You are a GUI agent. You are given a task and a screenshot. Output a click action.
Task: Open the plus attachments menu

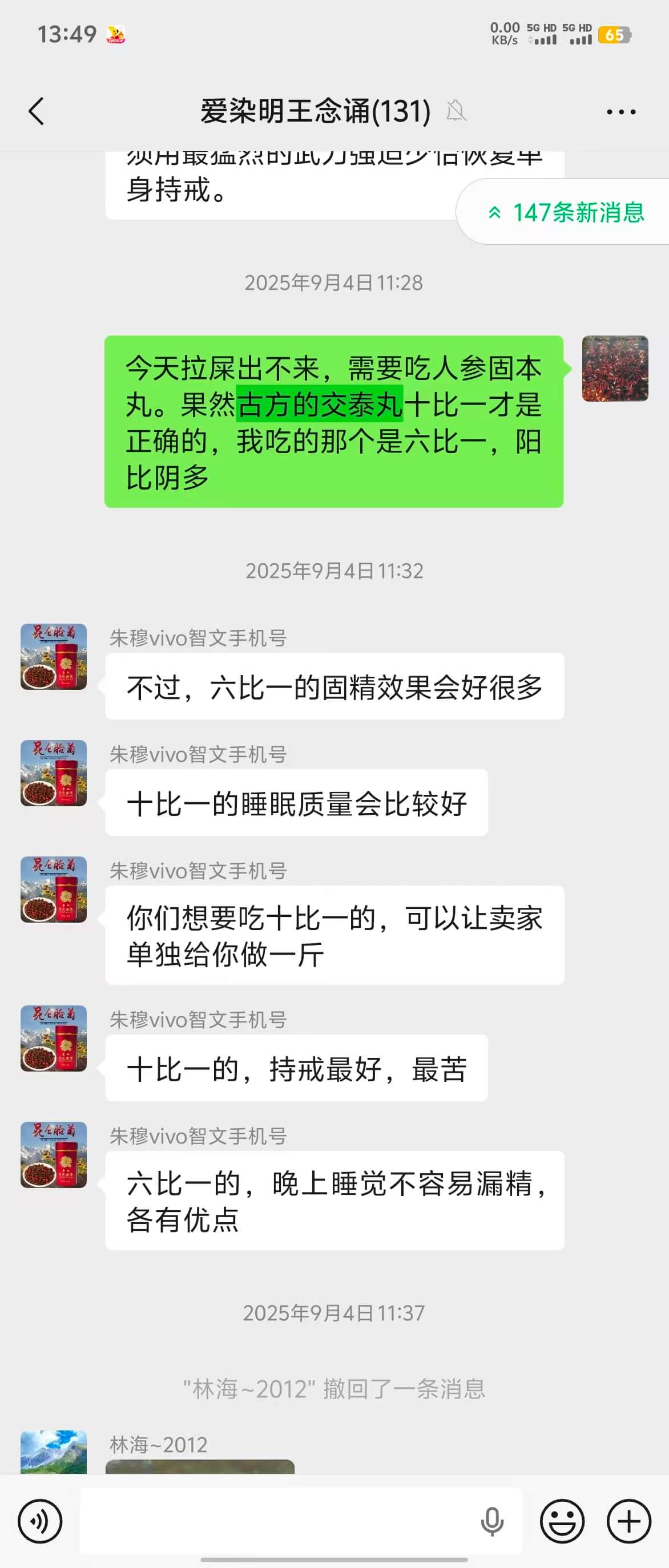click(x=629, y=1521)
